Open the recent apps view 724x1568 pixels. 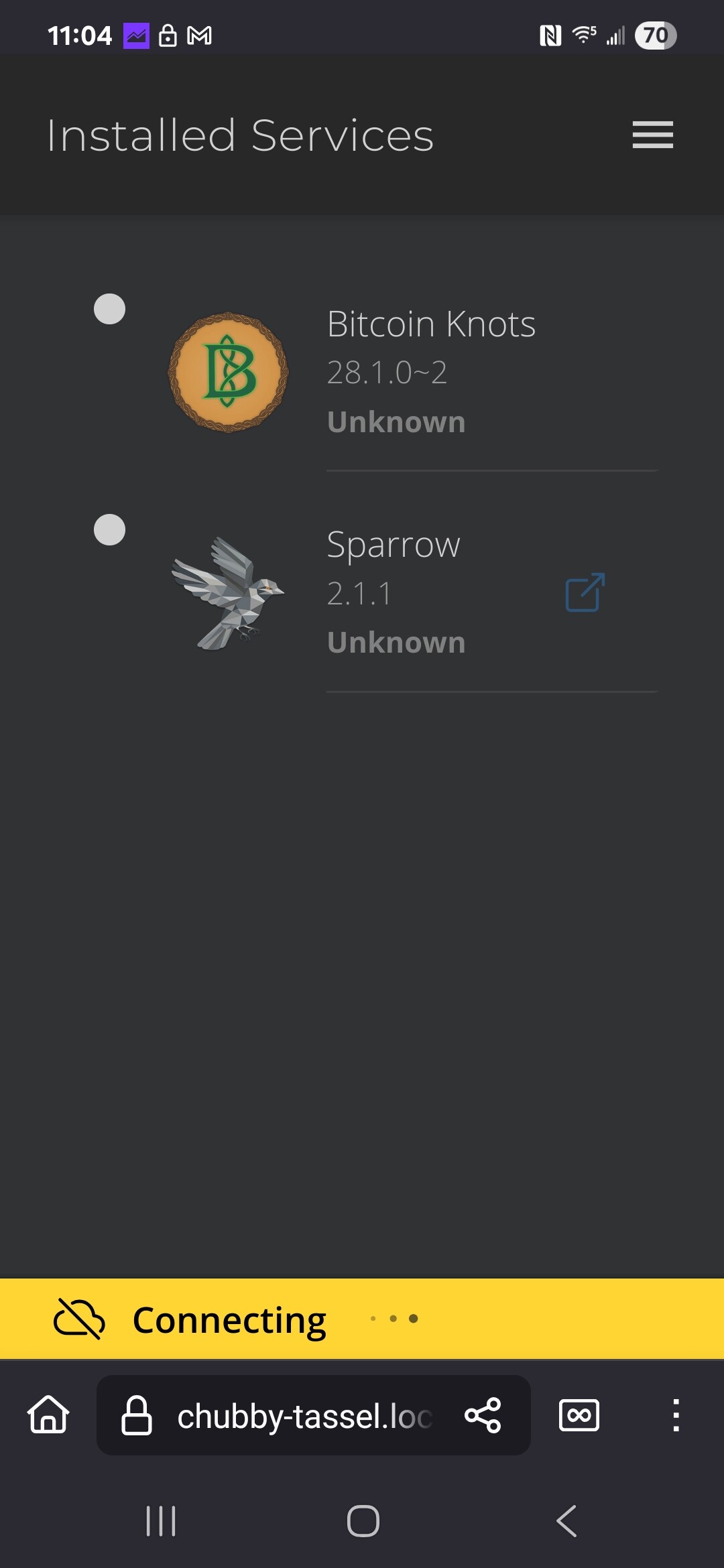tap(161, 1520)
